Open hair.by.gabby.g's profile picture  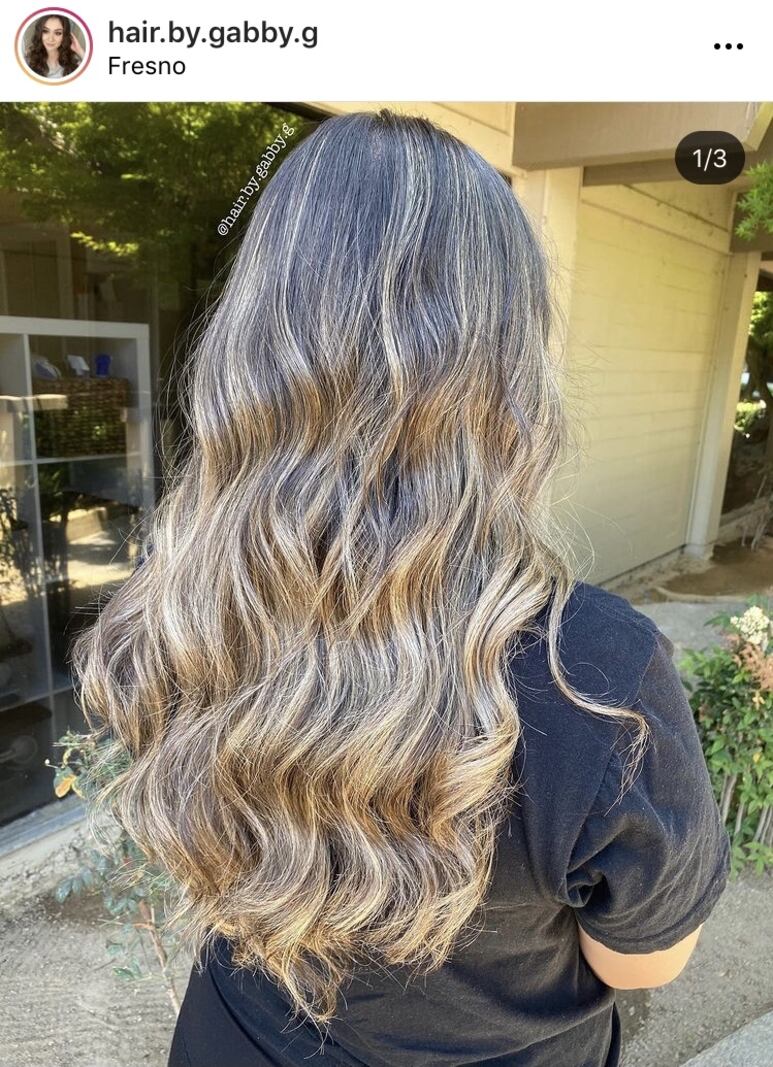pos(53,46)
